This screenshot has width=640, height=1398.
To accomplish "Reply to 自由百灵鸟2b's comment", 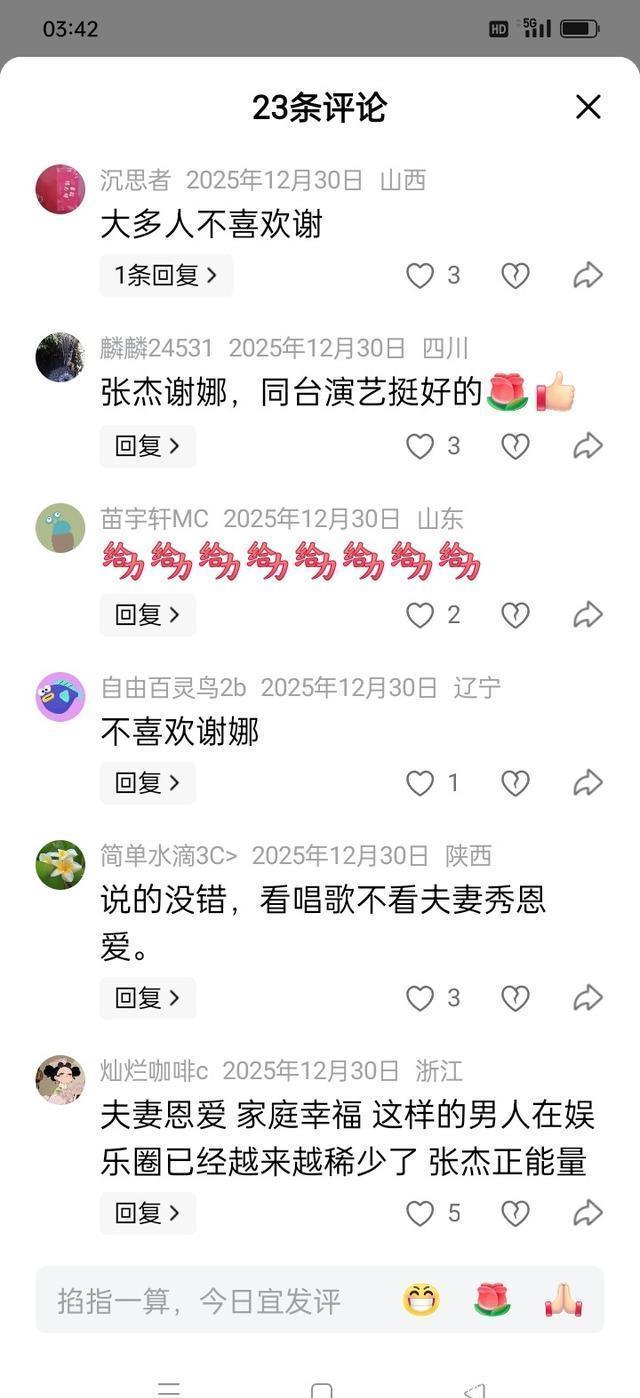I will [147, 783].
